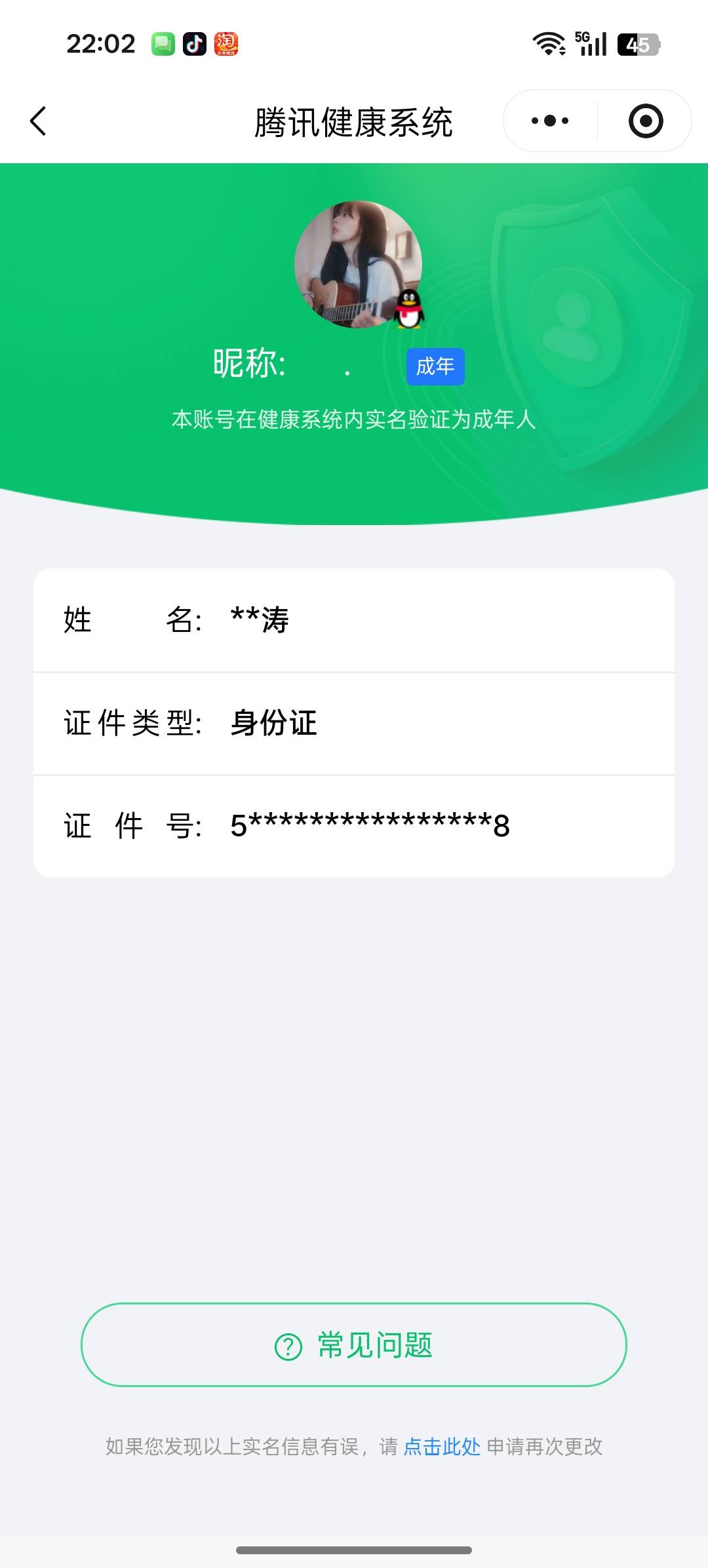
Task: Open the mini program's three-dot menu
Action: tap(549, 121)
